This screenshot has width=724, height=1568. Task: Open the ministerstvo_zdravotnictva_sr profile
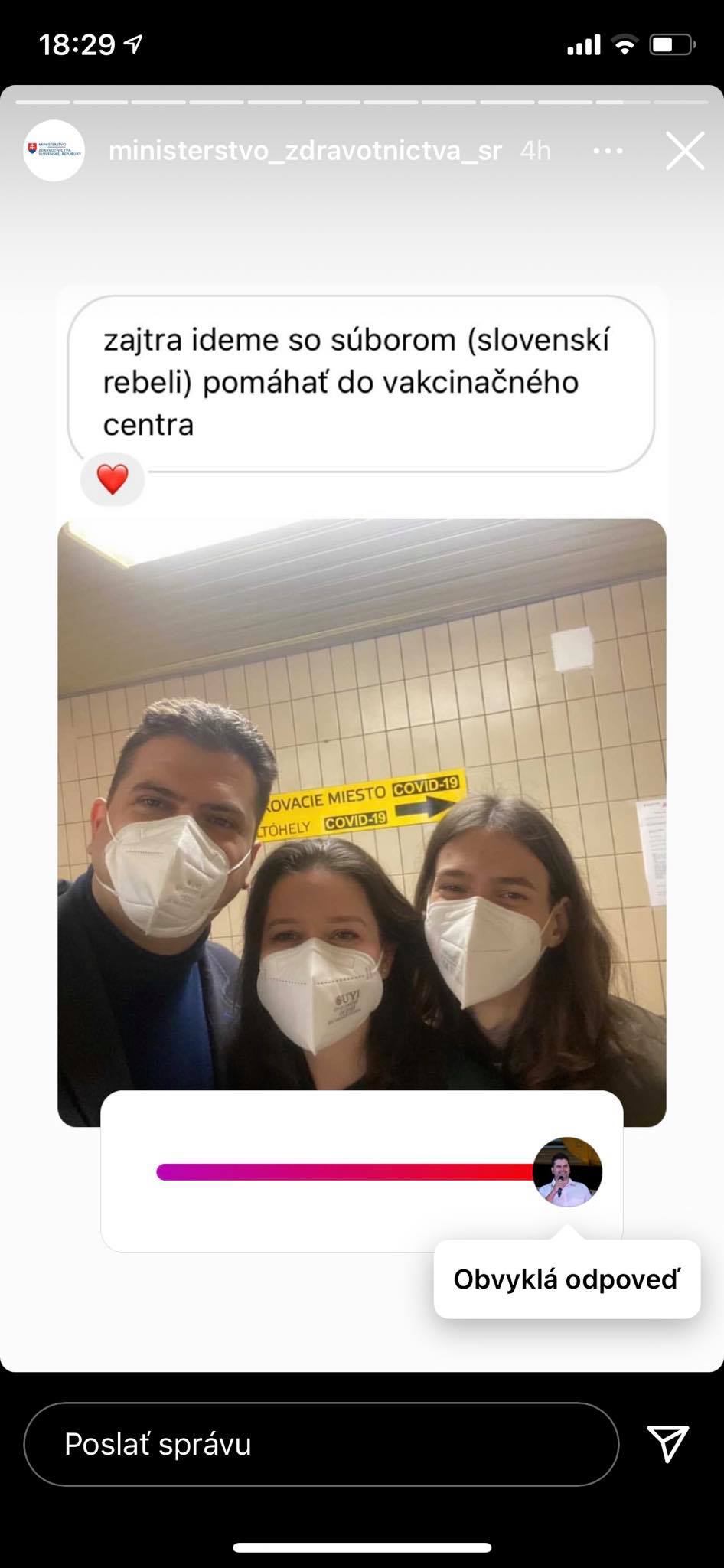tap(305, 151)
